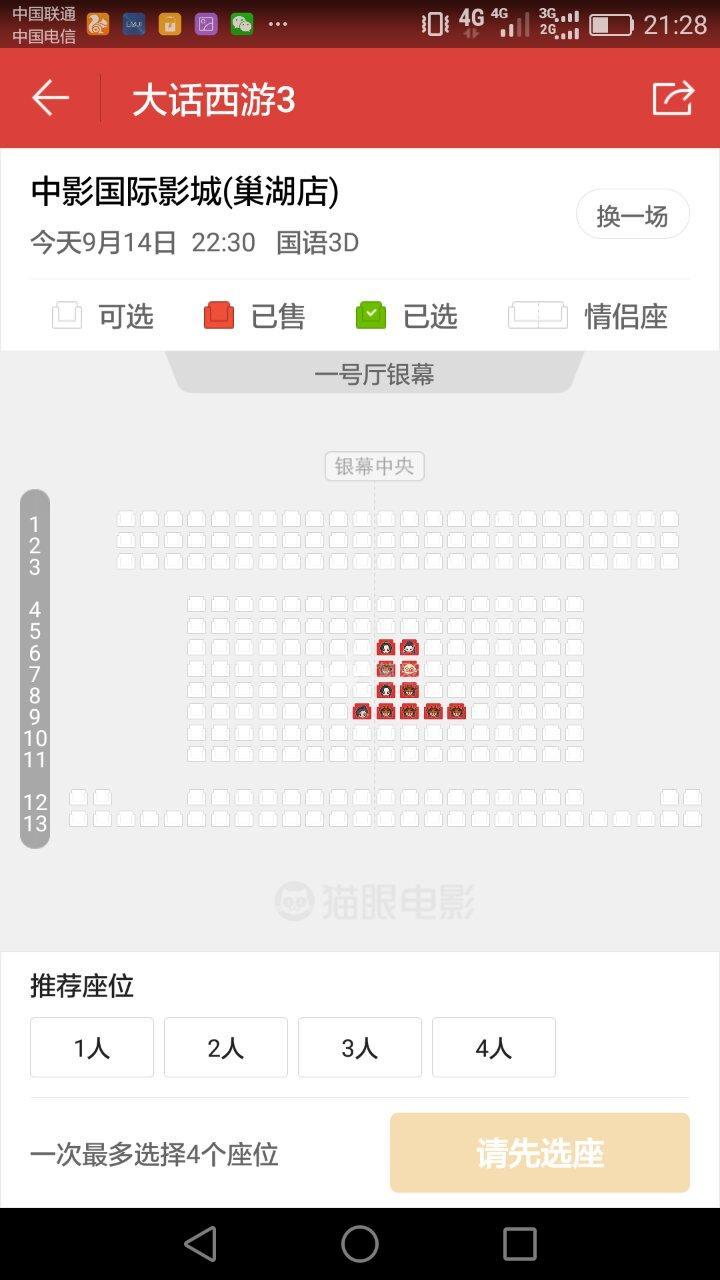
Task: Tap 换一场 to change the showtime
Action: 632,215
